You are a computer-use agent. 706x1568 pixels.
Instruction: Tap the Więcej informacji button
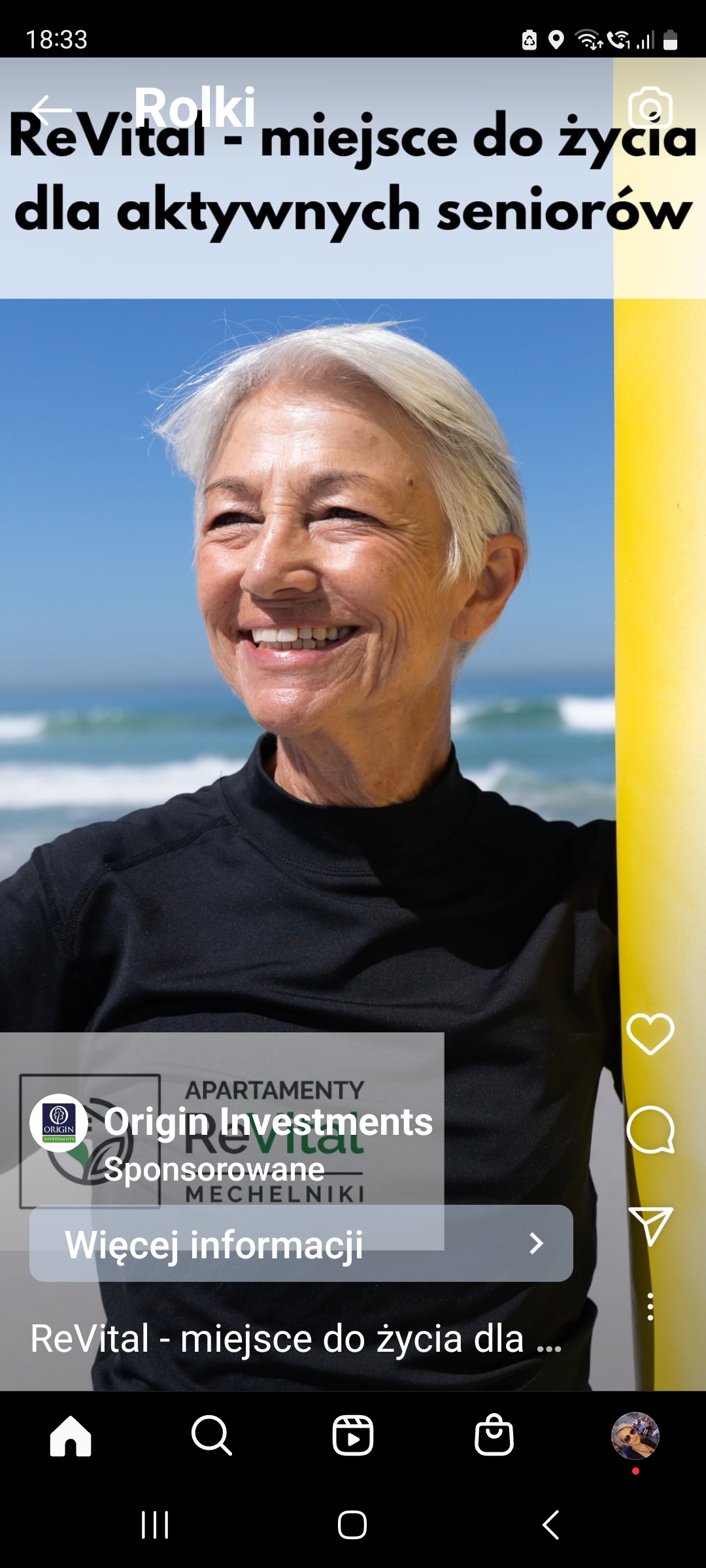301,1243
